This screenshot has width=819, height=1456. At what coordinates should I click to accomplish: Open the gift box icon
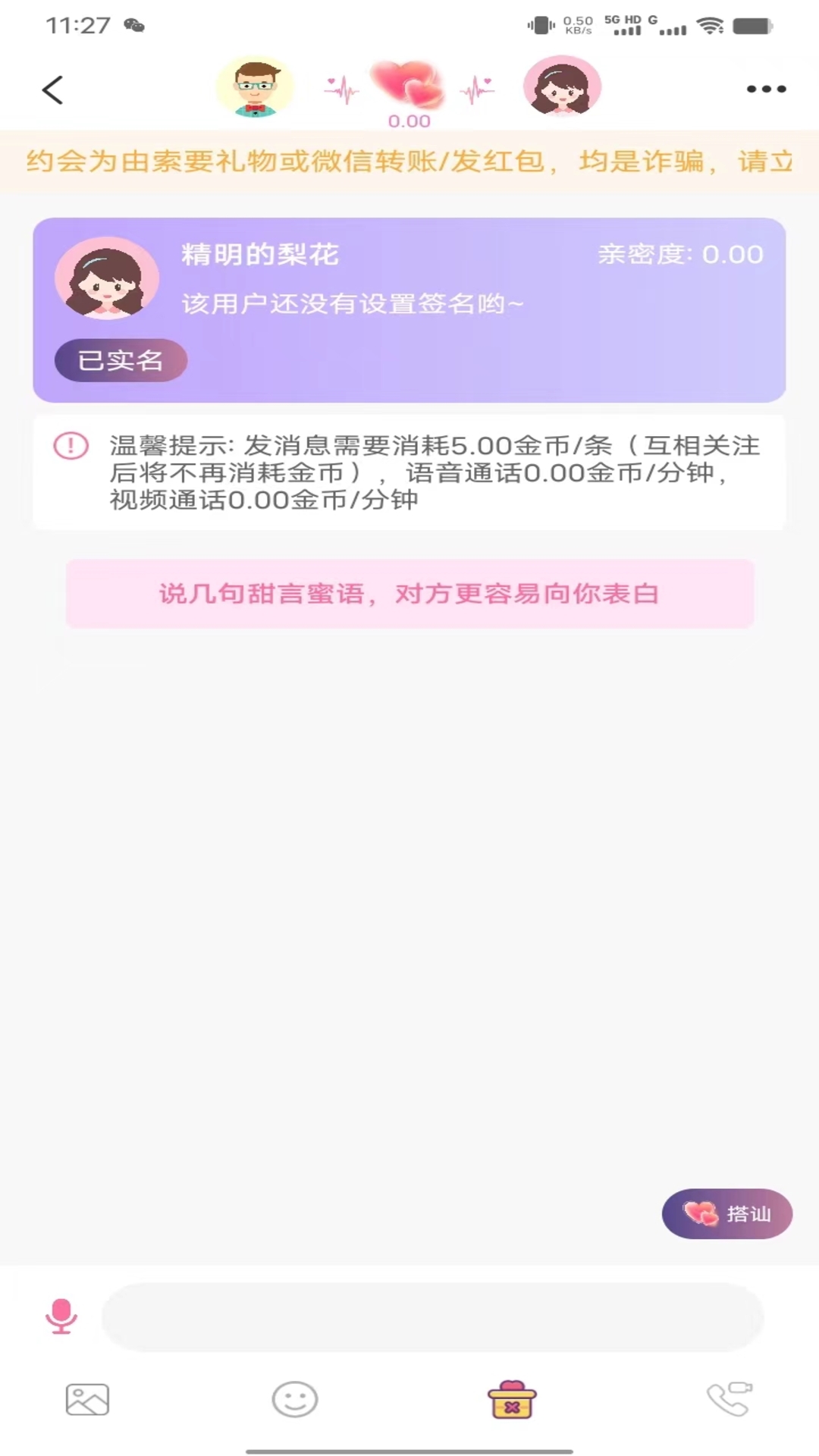click(x=512, y=1399)
